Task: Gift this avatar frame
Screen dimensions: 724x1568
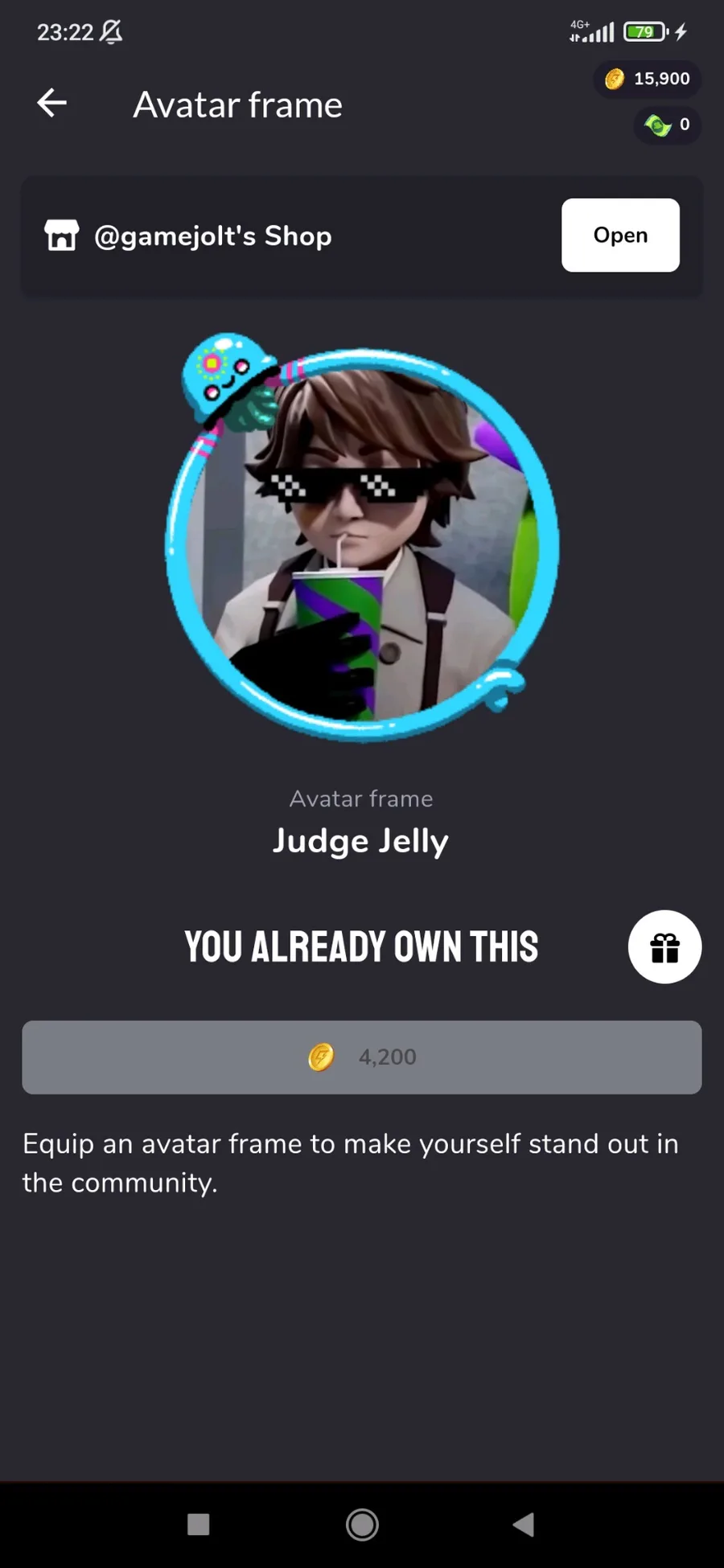Action: [664, 946]
